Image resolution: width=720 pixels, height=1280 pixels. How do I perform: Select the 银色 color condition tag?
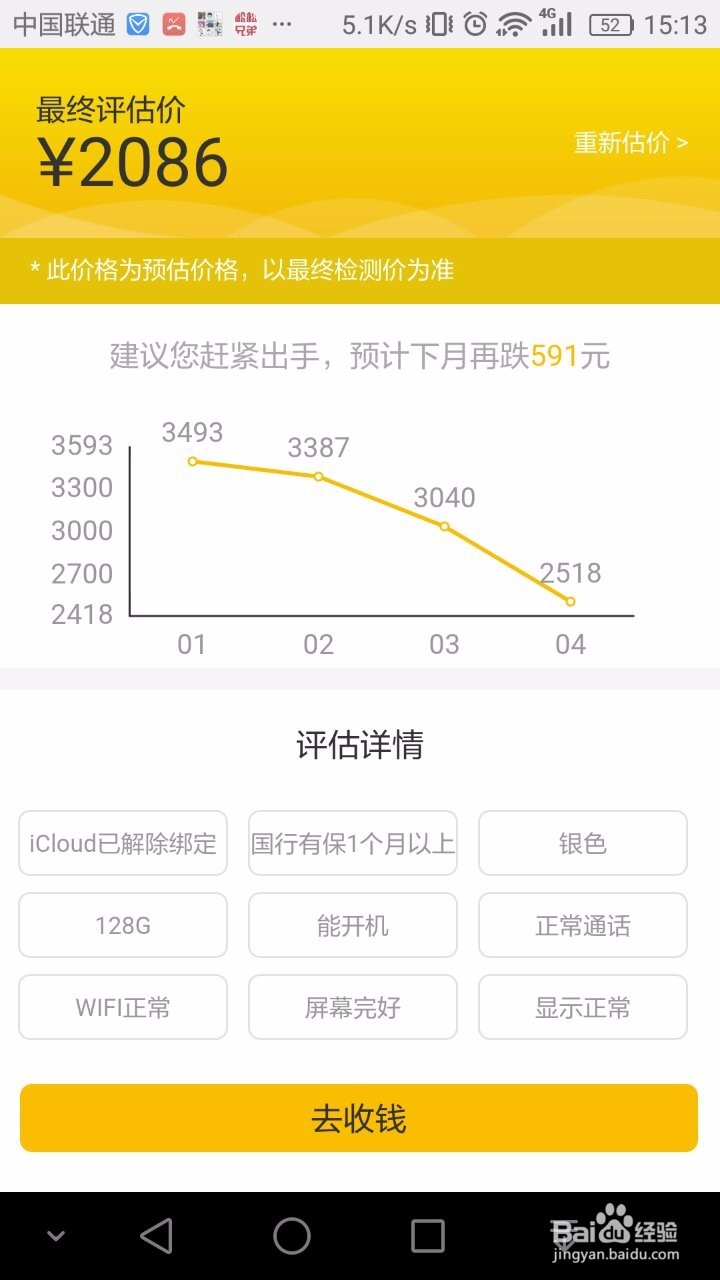point(582,843)
